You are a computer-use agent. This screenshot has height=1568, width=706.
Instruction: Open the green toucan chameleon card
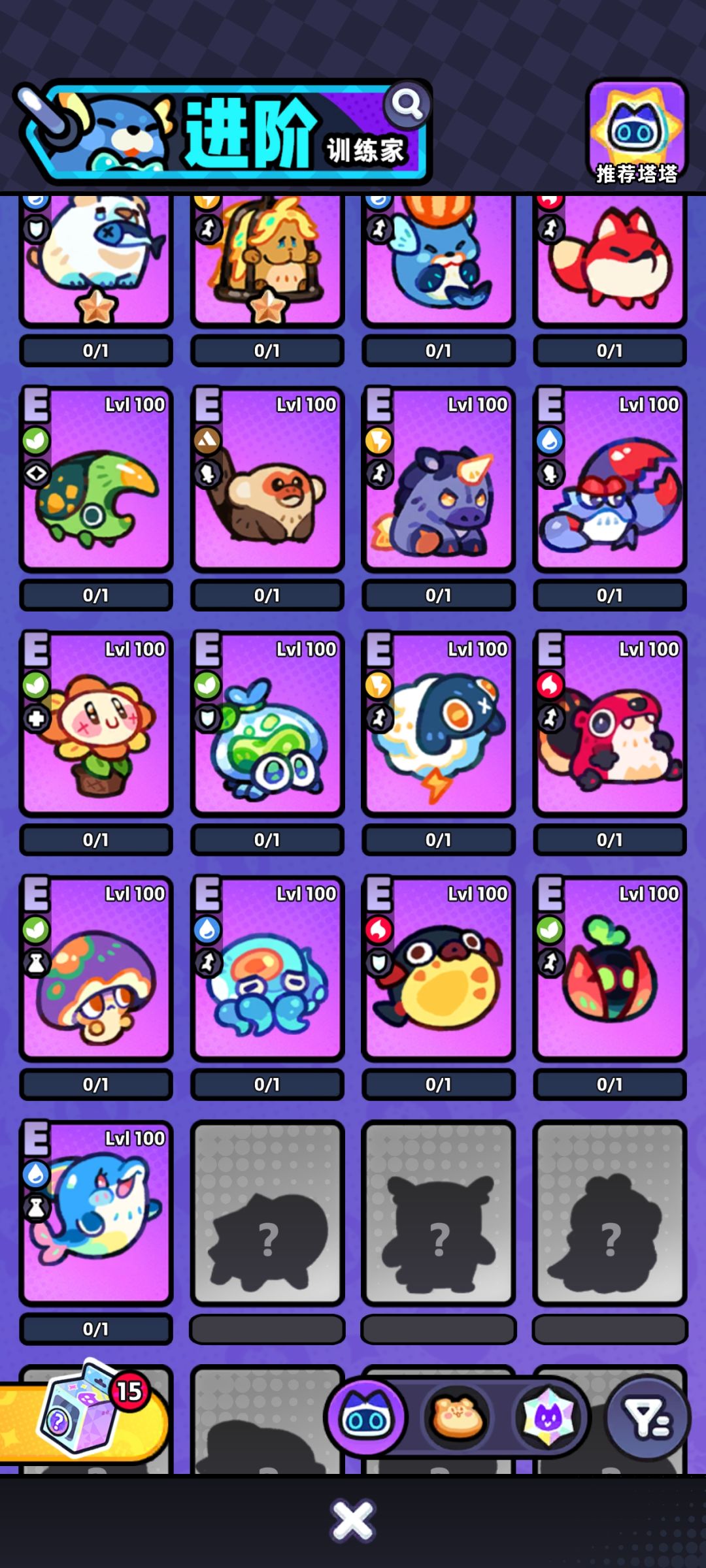[96, 480]
